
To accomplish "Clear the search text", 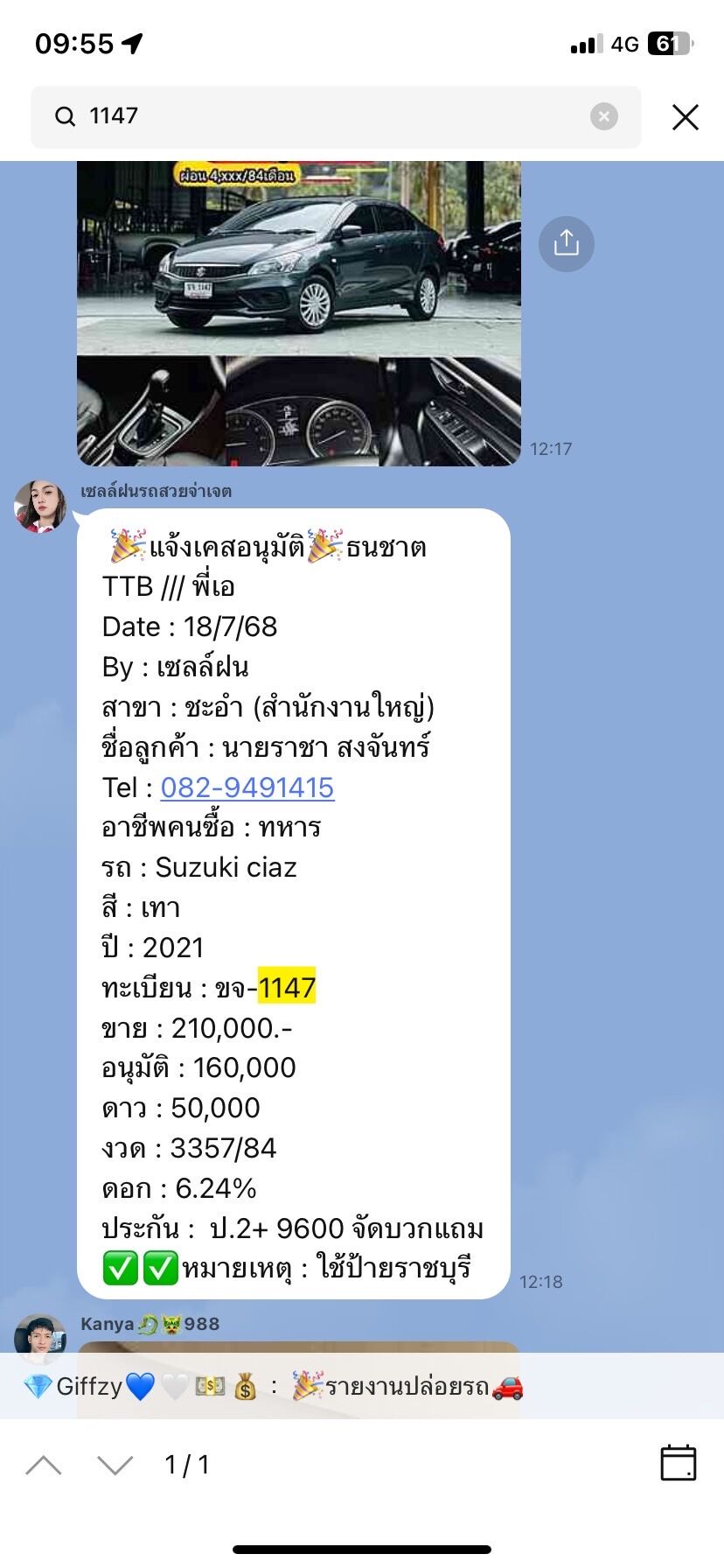I will [603, 116].
